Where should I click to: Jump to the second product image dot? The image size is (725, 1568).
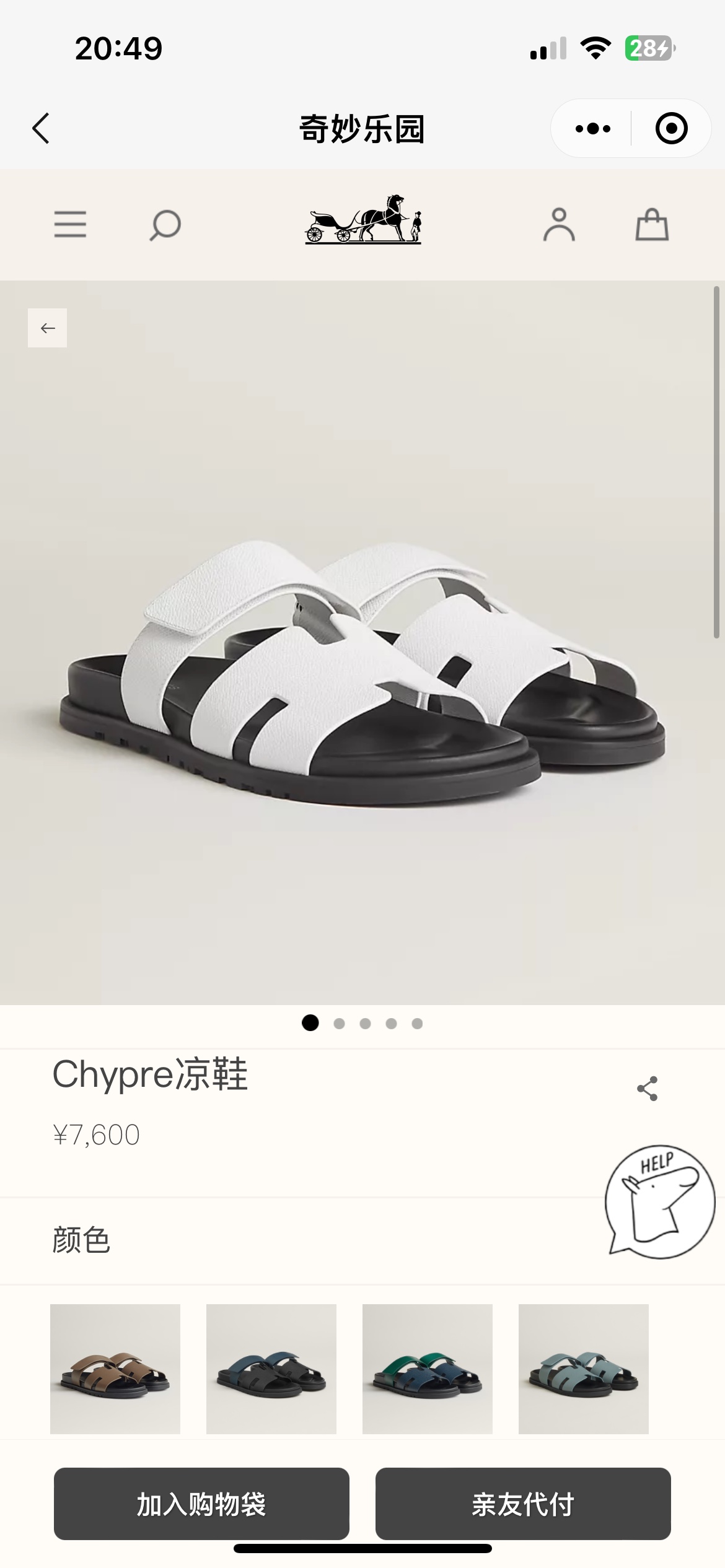[x=339, y=1024]
